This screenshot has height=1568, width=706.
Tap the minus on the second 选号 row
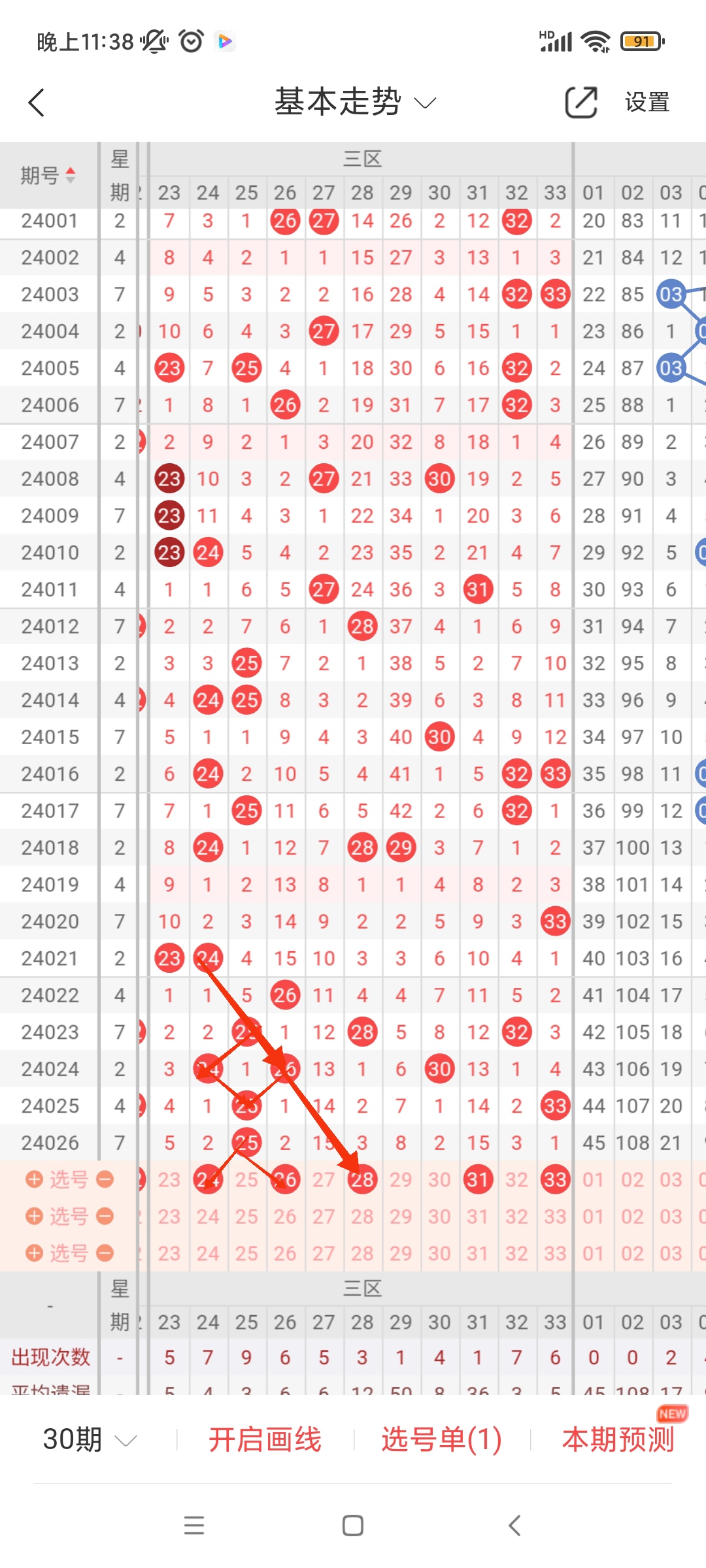105,1217
